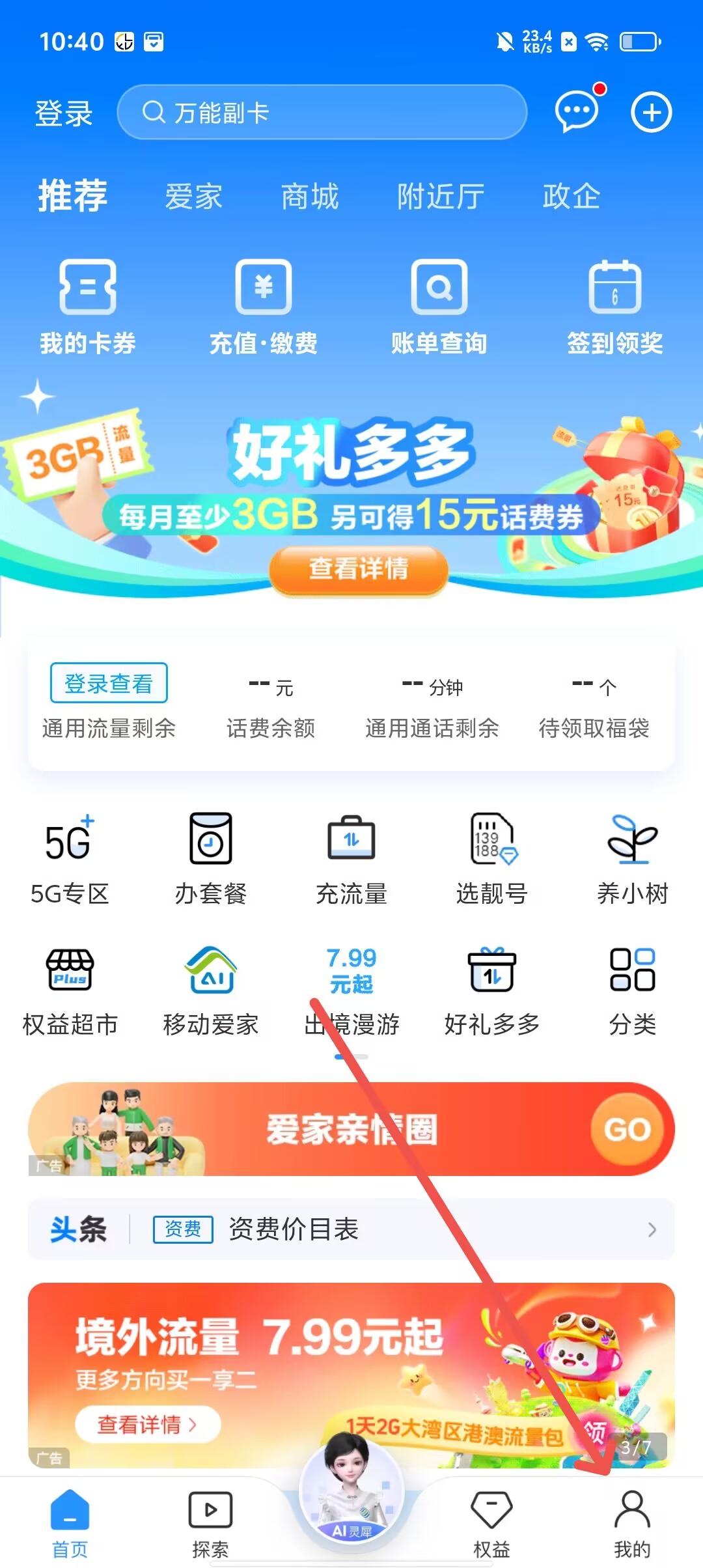Switch to the 爱家 top tab
This screenshot has width=703, height=1568.
tap(193, 196)
